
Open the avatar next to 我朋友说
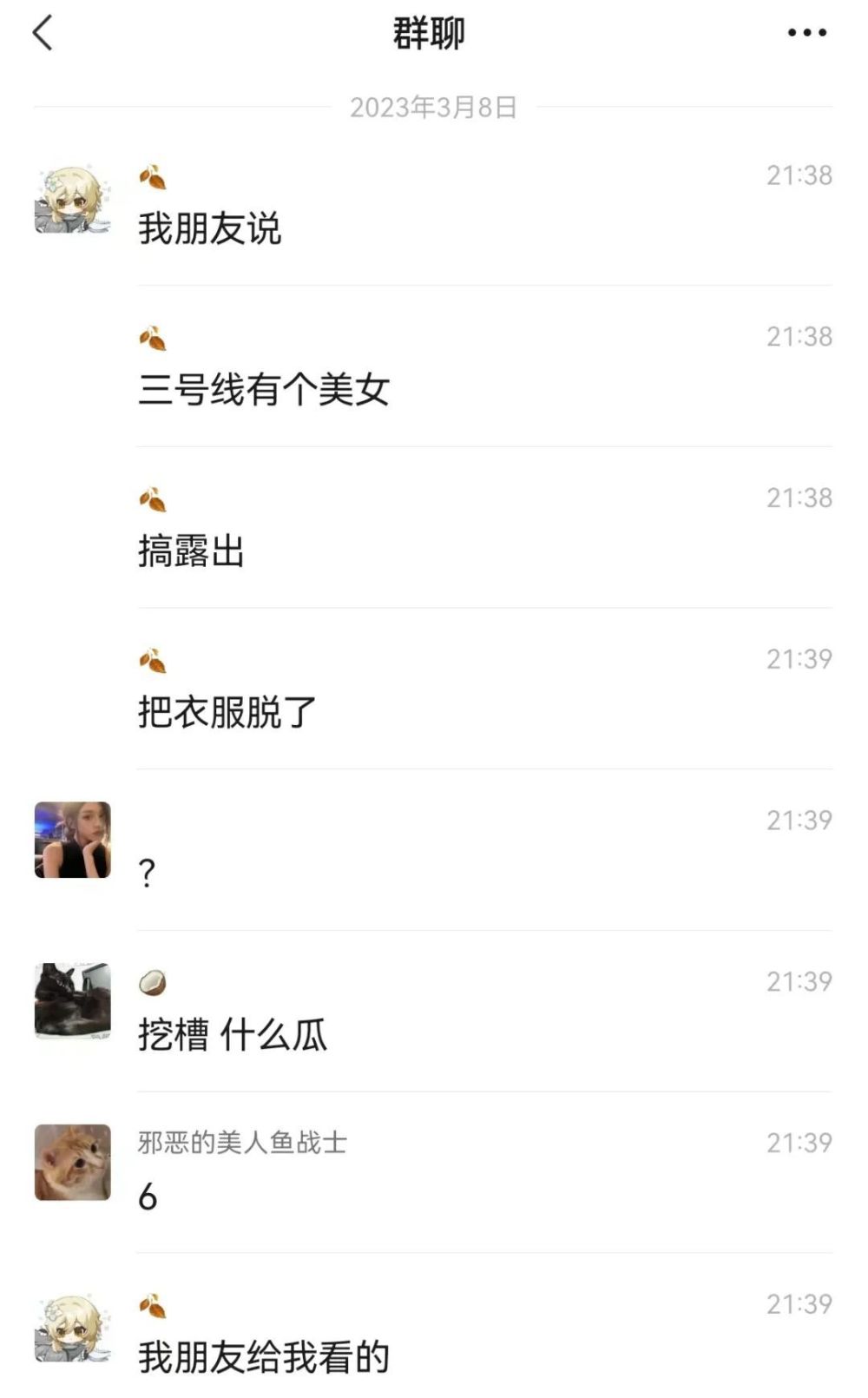click(73, 201)
